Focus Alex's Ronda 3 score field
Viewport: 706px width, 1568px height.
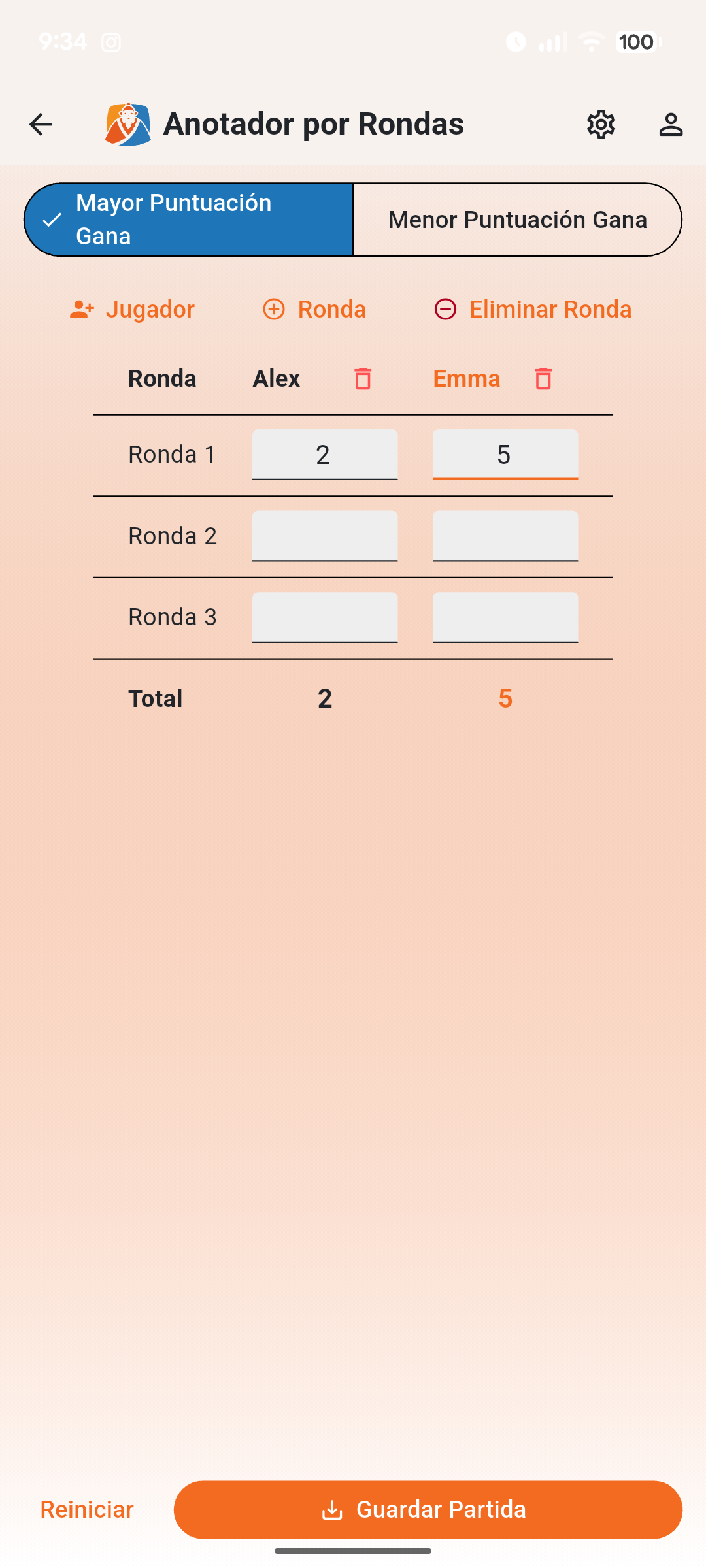coord(325,617)
